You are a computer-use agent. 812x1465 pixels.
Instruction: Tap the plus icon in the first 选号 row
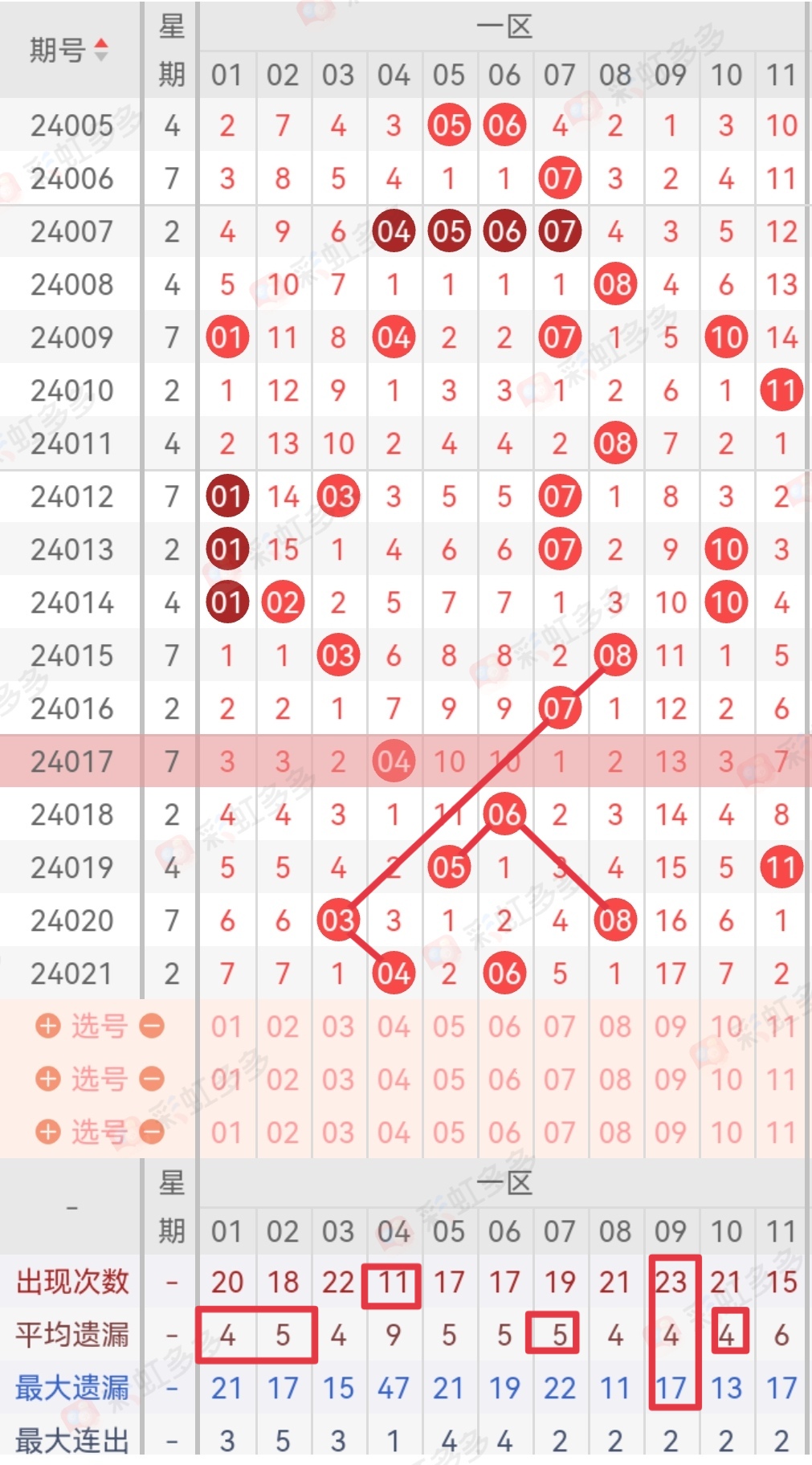click(48, 1026)
